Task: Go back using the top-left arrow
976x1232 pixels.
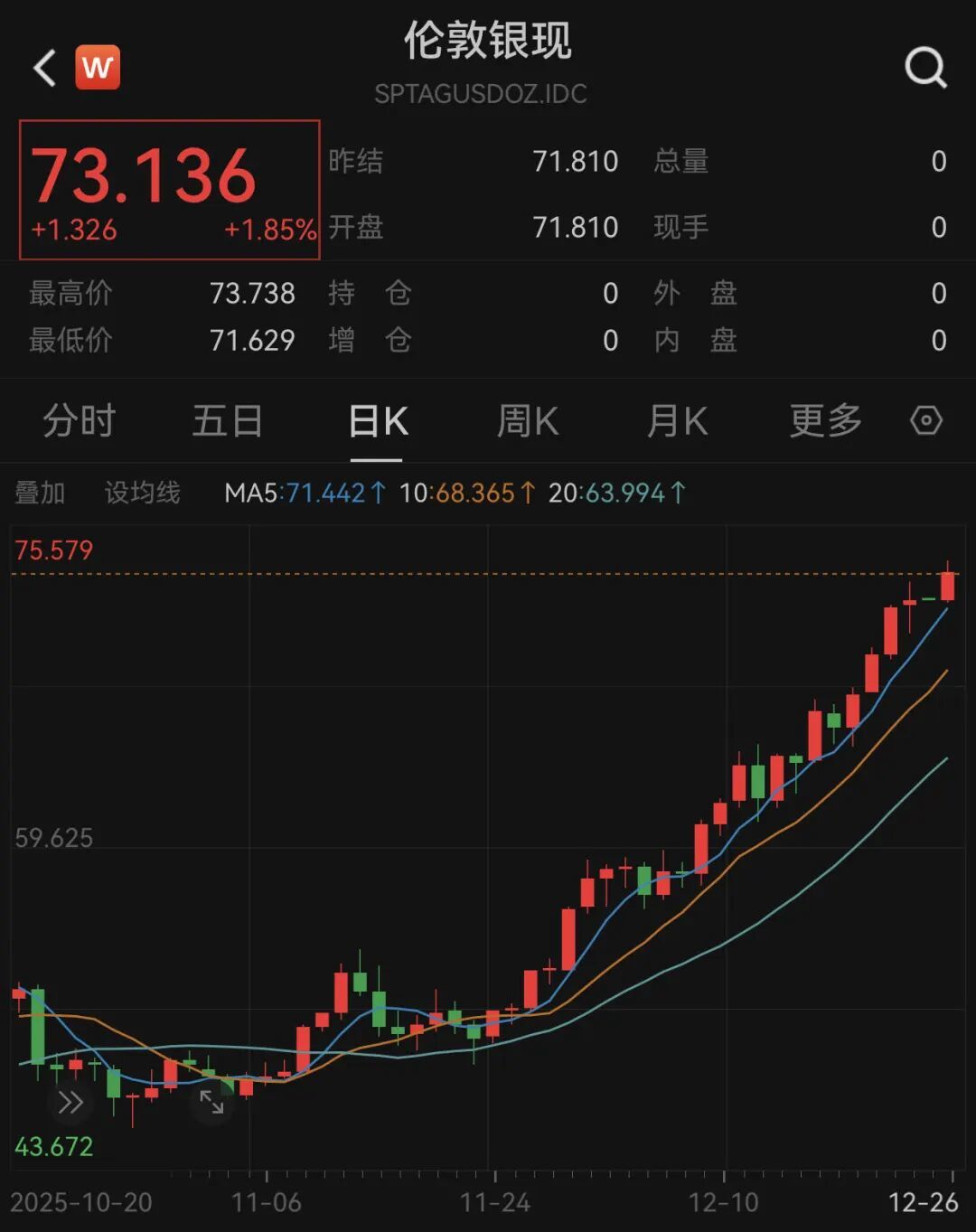Action: (43, 68)
